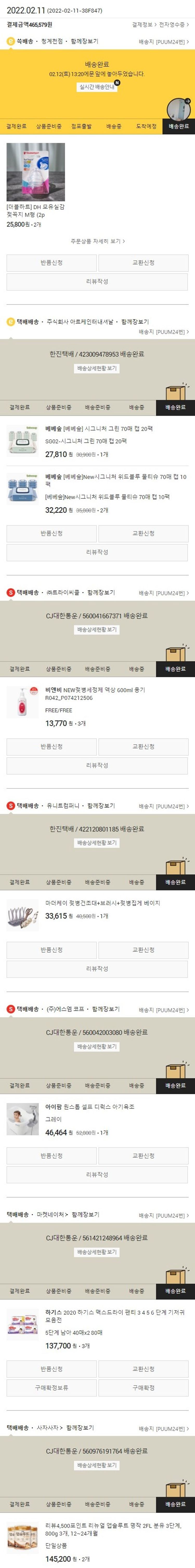
Task: View 배송상세현황 for 한진택배 423009478953
Action: [97, 368]
